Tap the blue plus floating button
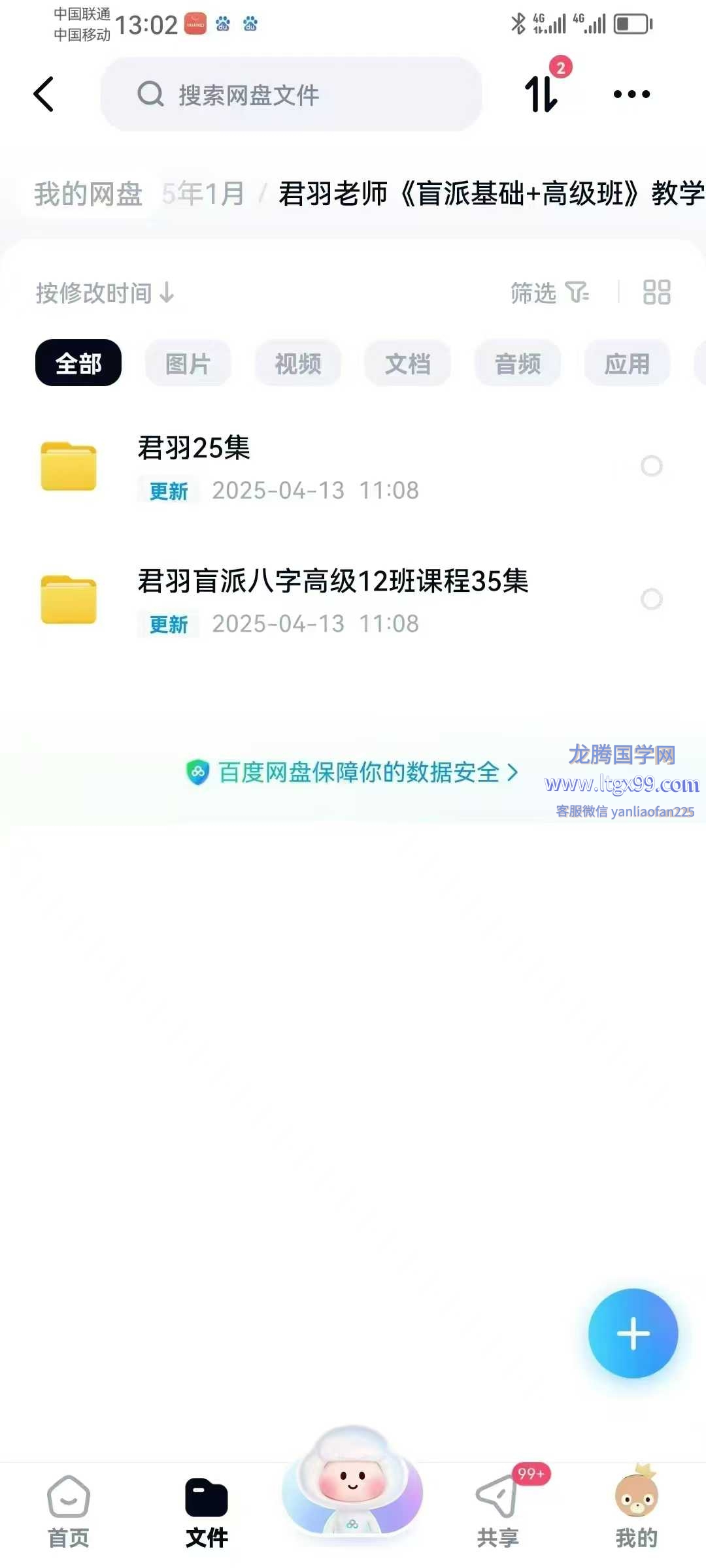The width and height of the screenshot is (706, 1568). 633,1333
